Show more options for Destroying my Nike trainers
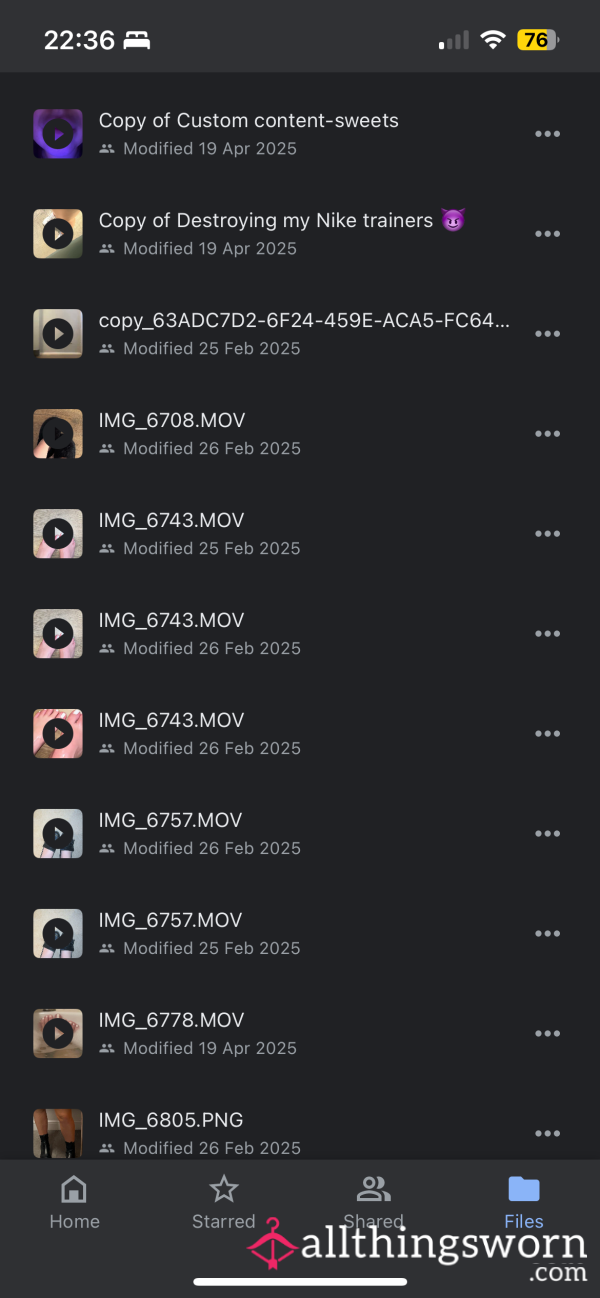The image size is (600, 1298). (547, 234)
